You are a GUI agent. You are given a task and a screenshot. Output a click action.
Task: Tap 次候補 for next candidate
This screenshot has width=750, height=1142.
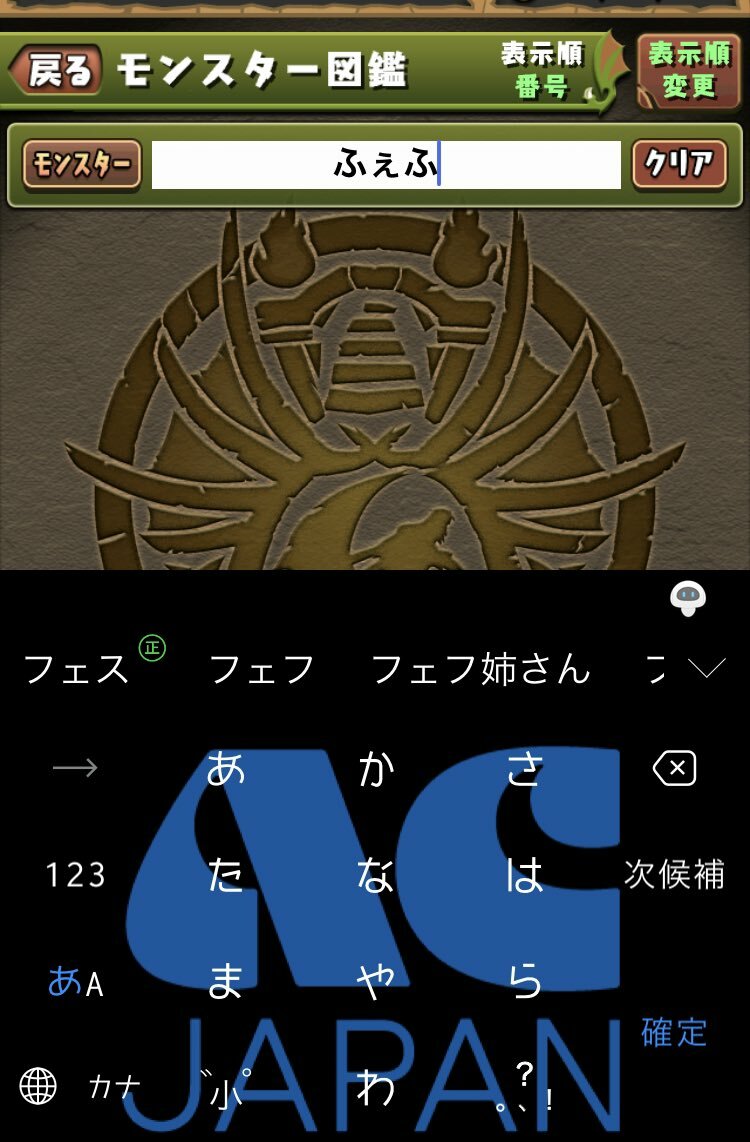(674, 874)
